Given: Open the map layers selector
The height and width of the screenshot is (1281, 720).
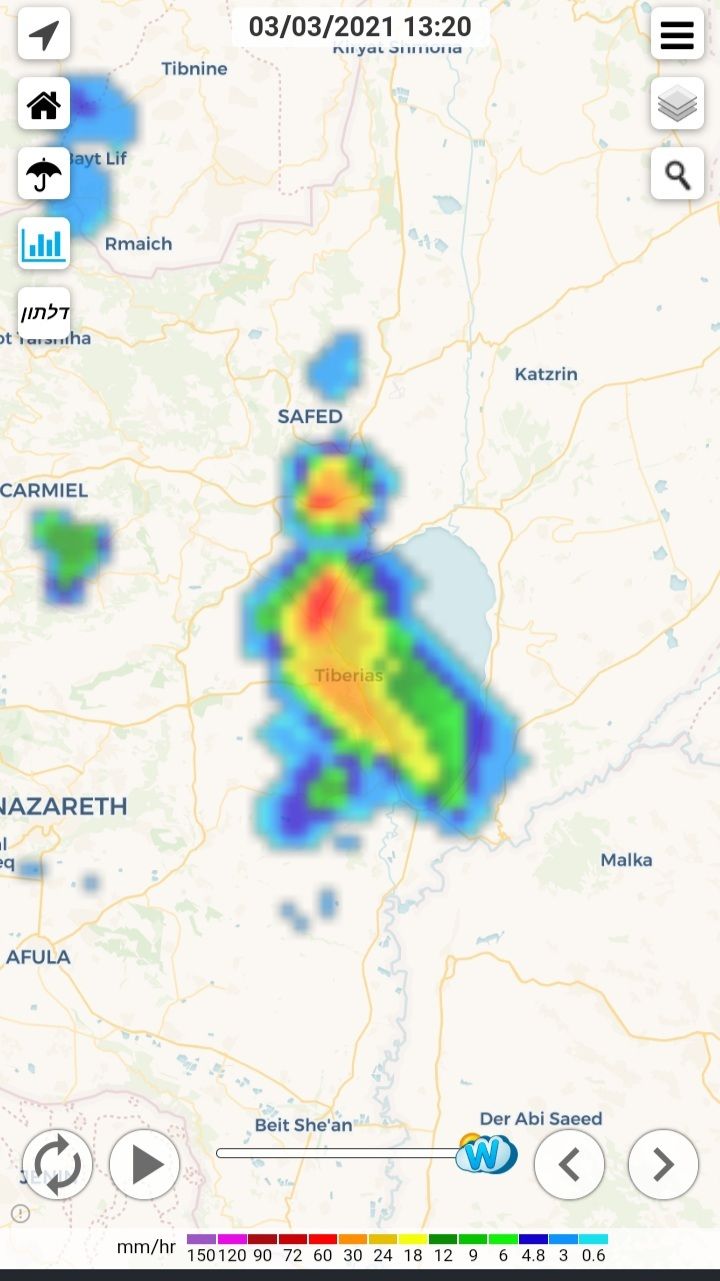Looking at the screenshot, I should pos(677,104).
